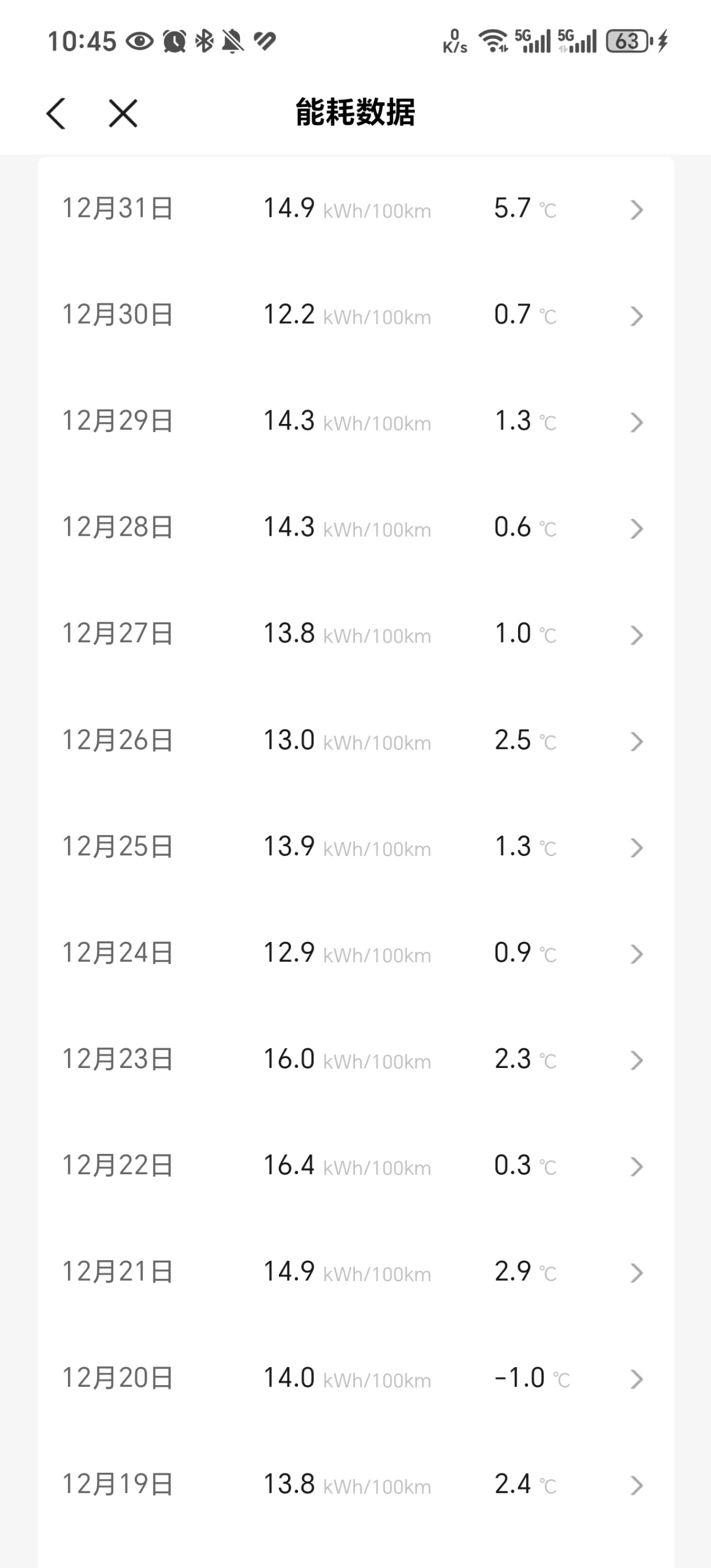The image size is (711, 1568).
Task: View the 12月26日 record
Action: 355,740
